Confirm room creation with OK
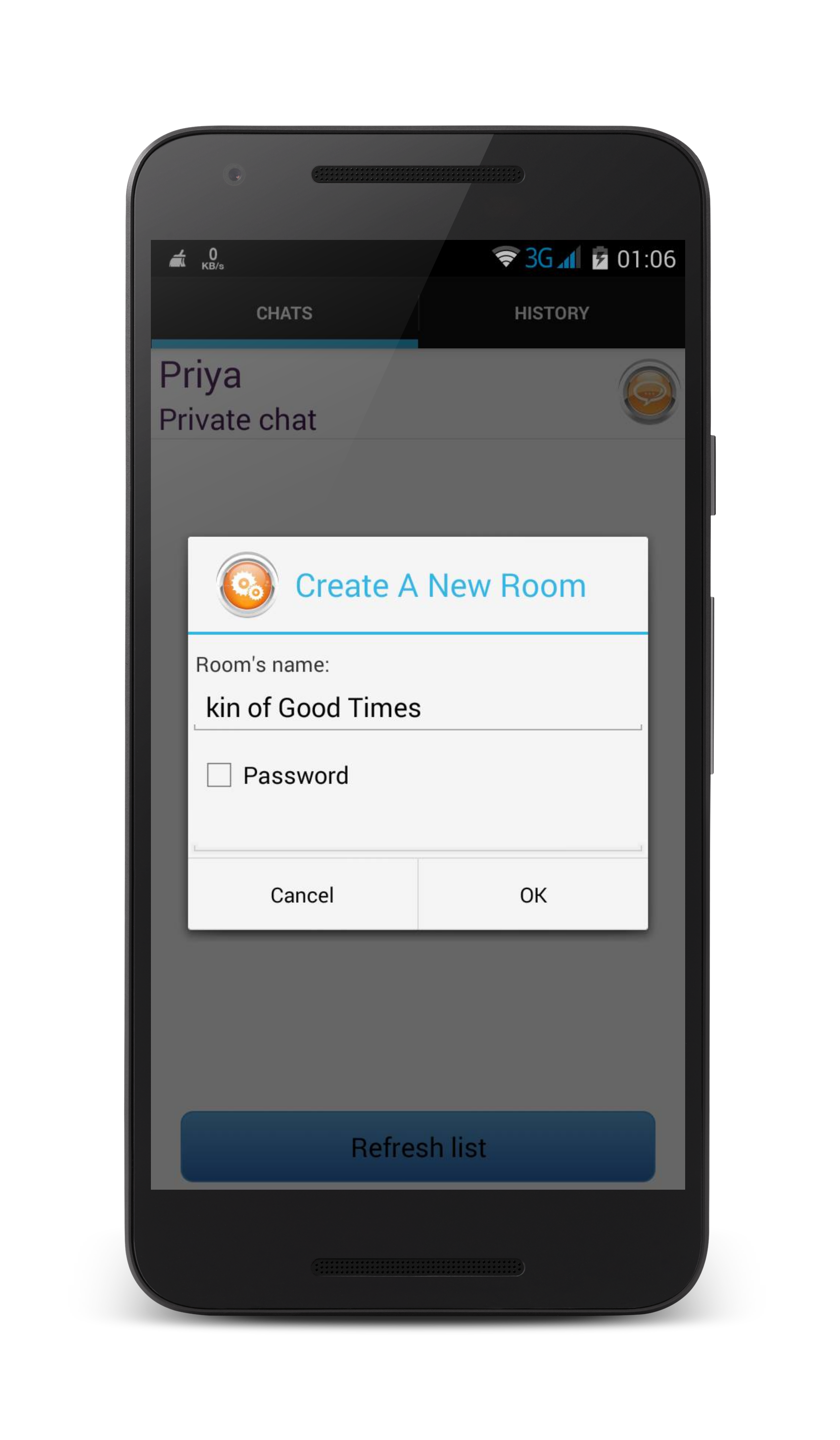This screenshot has height=1440, width=840. [x=533, y=895]
